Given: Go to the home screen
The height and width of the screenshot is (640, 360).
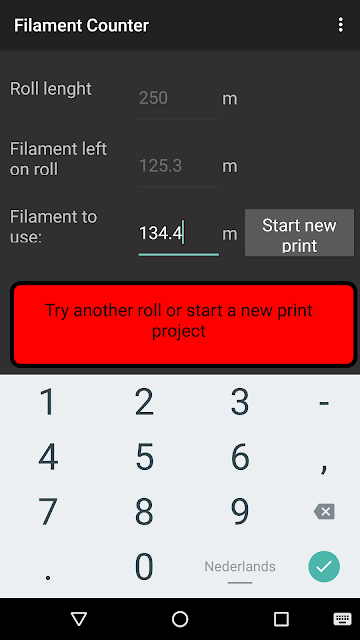Looking at the screenshot, I should (x=180, y=619).
